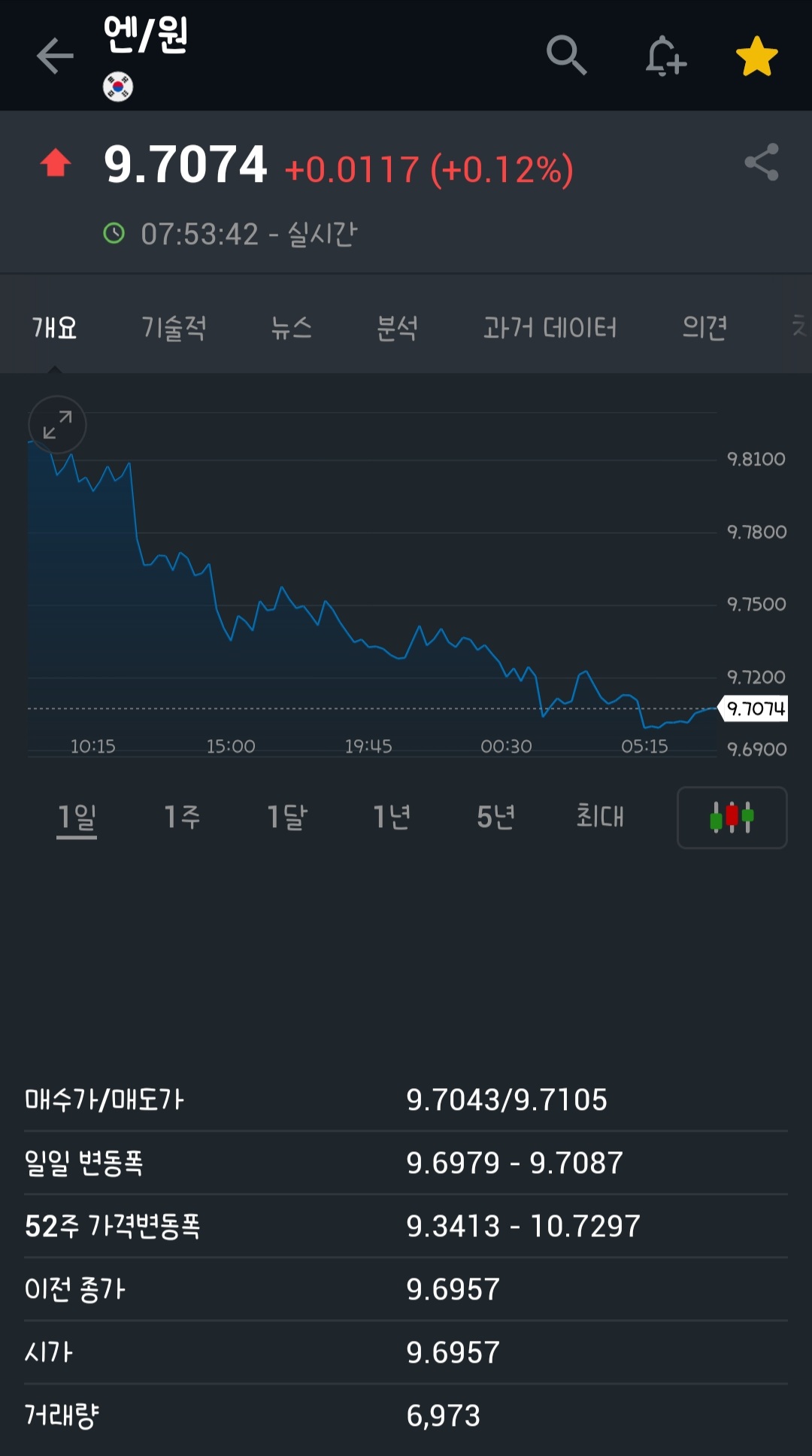Select the 최대 chart range
812x1456 pixels.
pyautogui.click(x=600, y=817)
